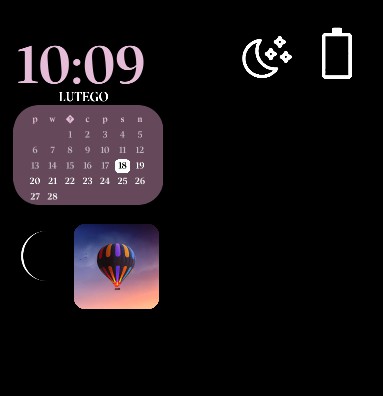Open the night weather moon-and-stars icon
Image resolution: width=383 pixels, height=396 pixels.
pyautogui.click(x=267, y=57)
